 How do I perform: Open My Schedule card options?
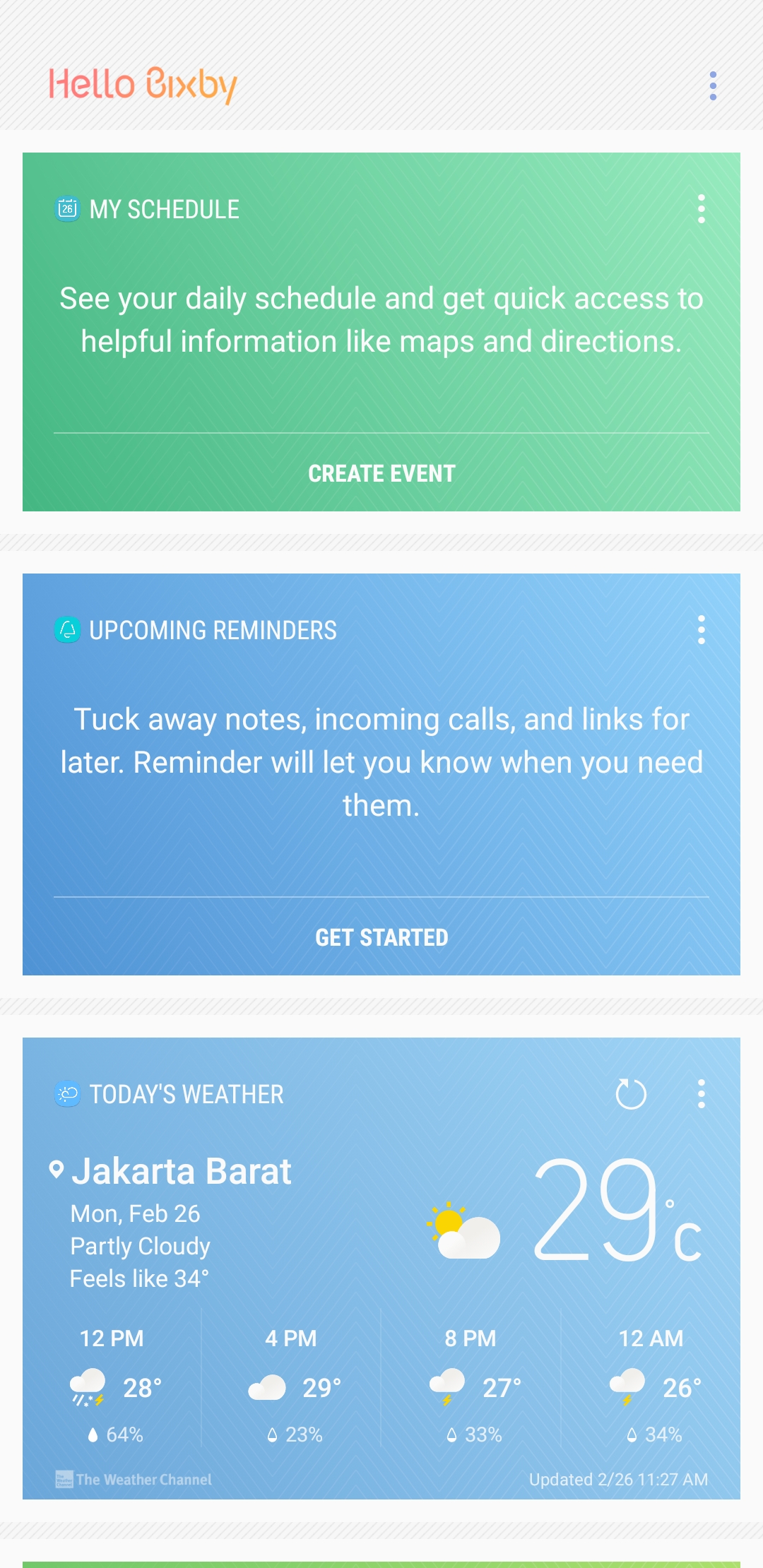pyautogui.click(x=701, y=209)
